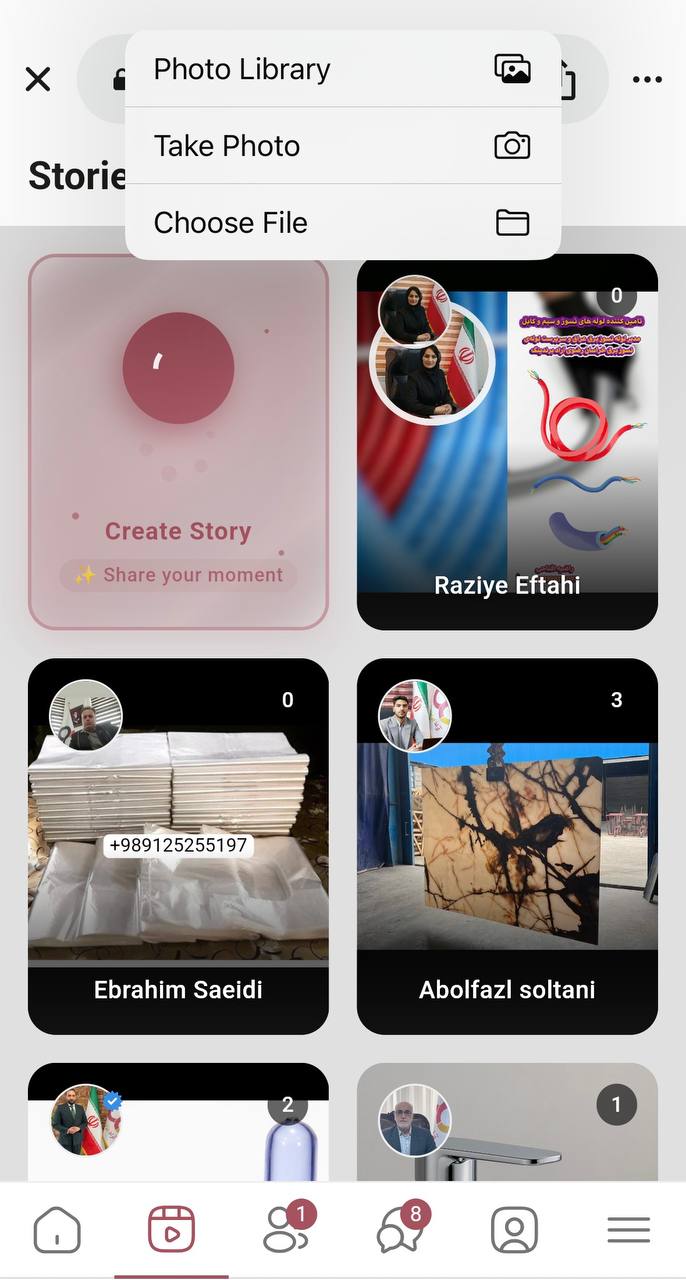Go to the home tab
This screenshot has width=686, height=1280.
click(57, 1230)
